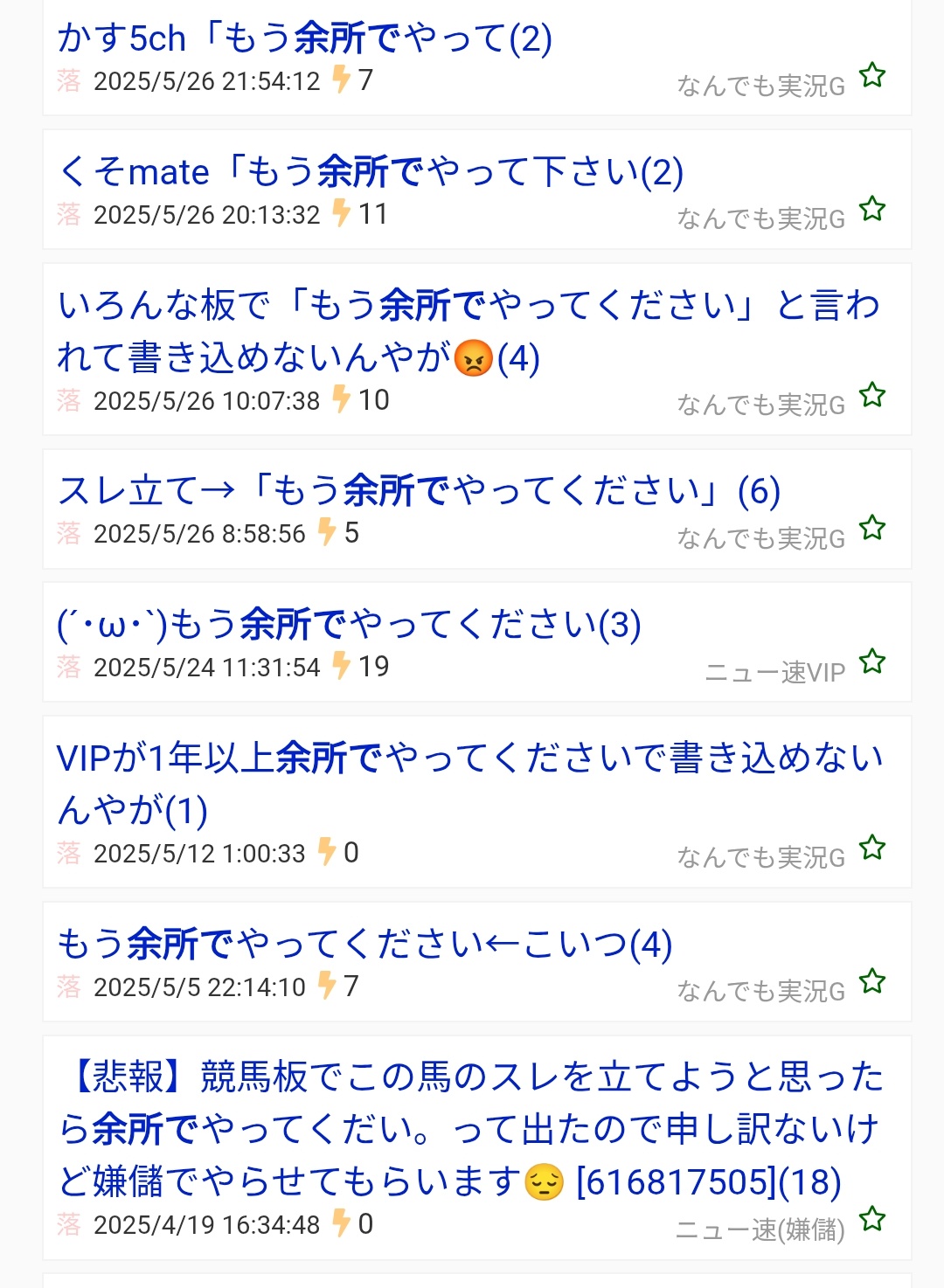This screenshot has width=944, height=1288.
Task: Open thread VIPが1年以上余所でやってください
Action: tap(468, 783)
